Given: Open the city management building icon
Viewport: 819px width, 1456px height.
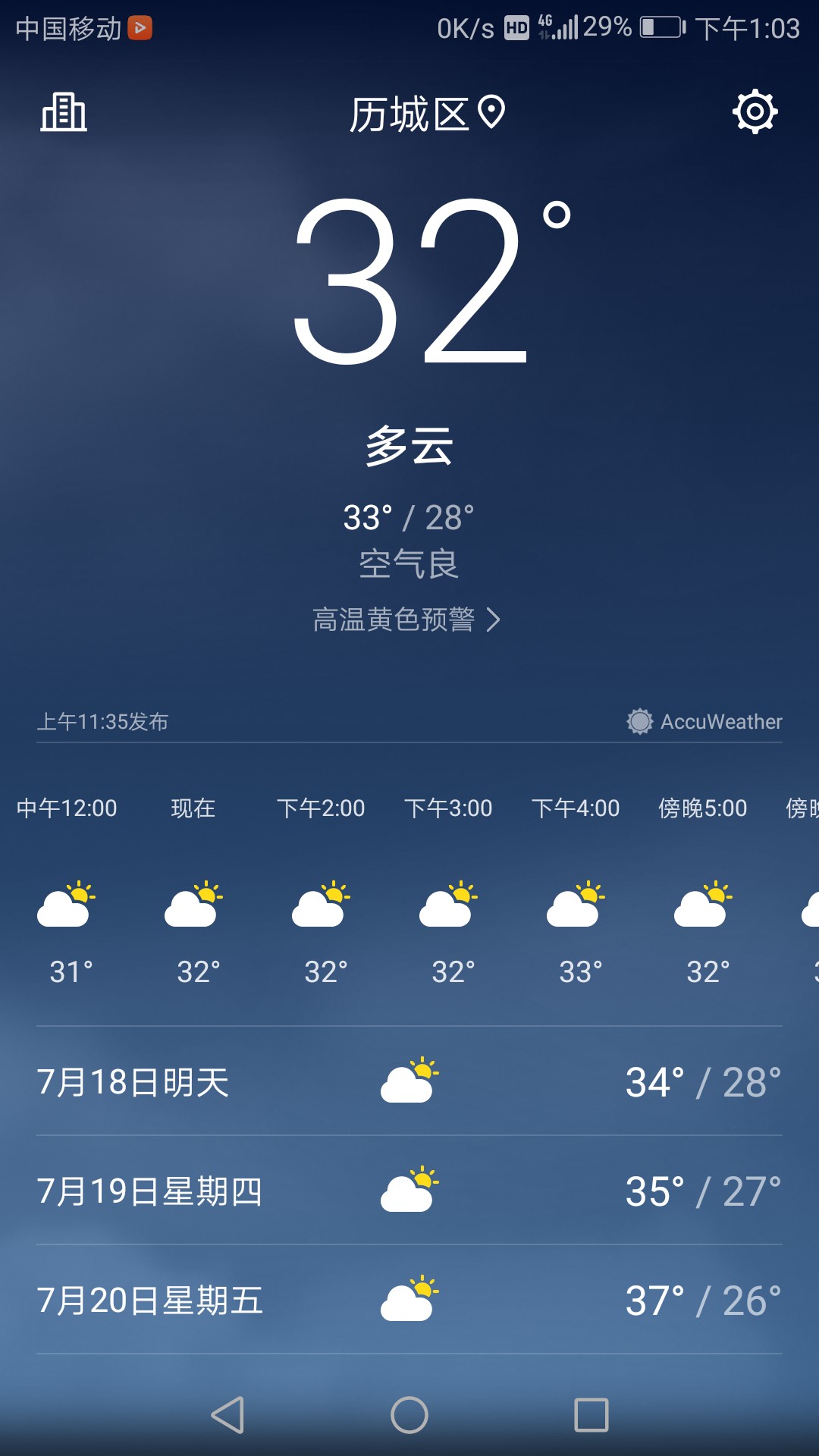Looking at the screenshot, I should click(64, 112).
